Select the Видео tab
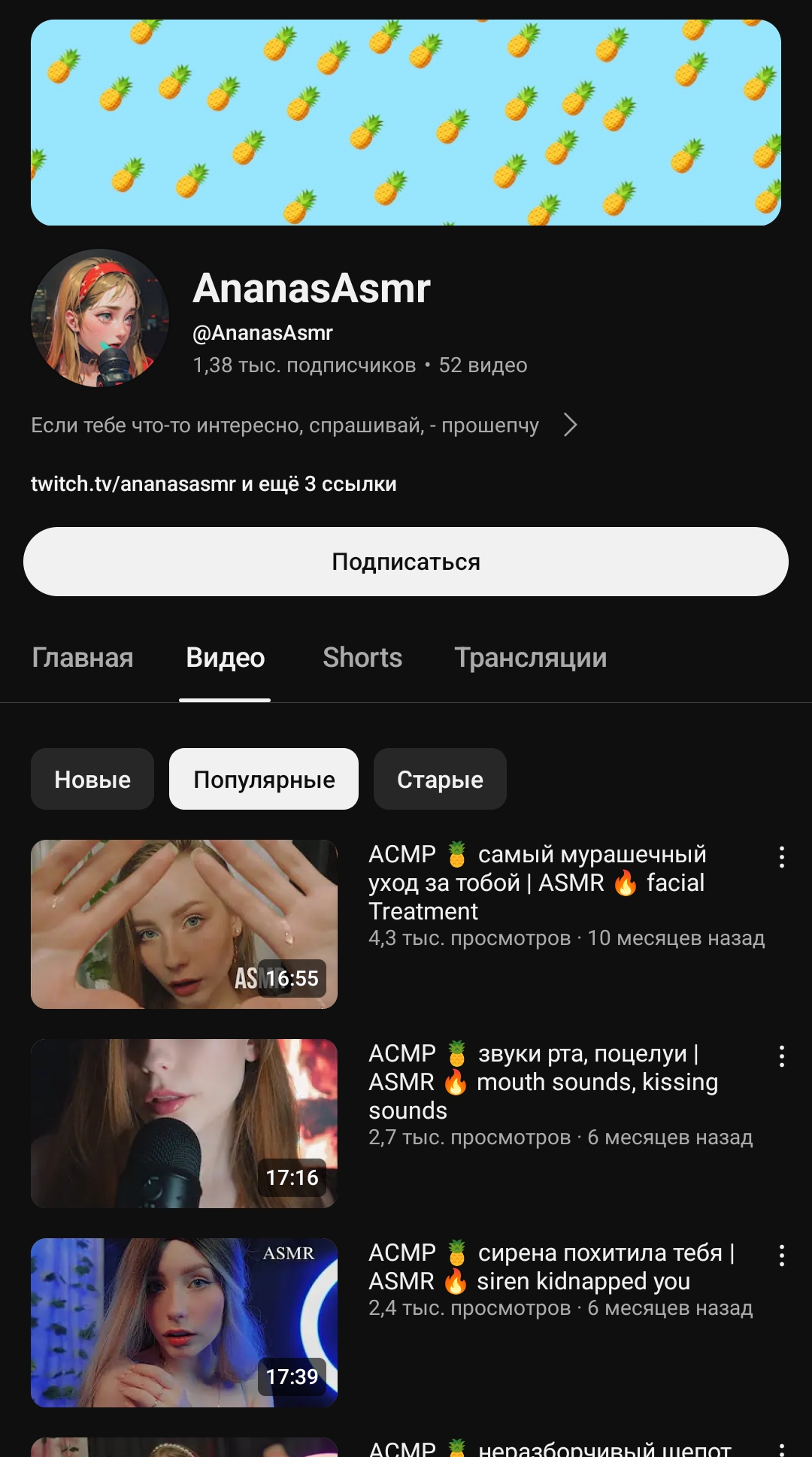Screen dimensions: 812x1457 [225, 658]
